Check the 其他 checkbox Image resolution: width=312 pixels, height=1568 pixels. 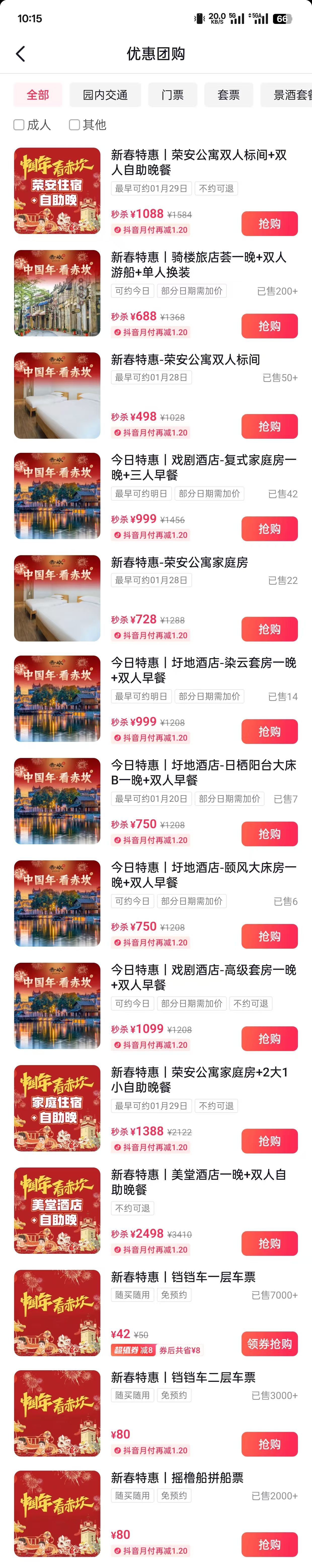[x=74, y=125]
